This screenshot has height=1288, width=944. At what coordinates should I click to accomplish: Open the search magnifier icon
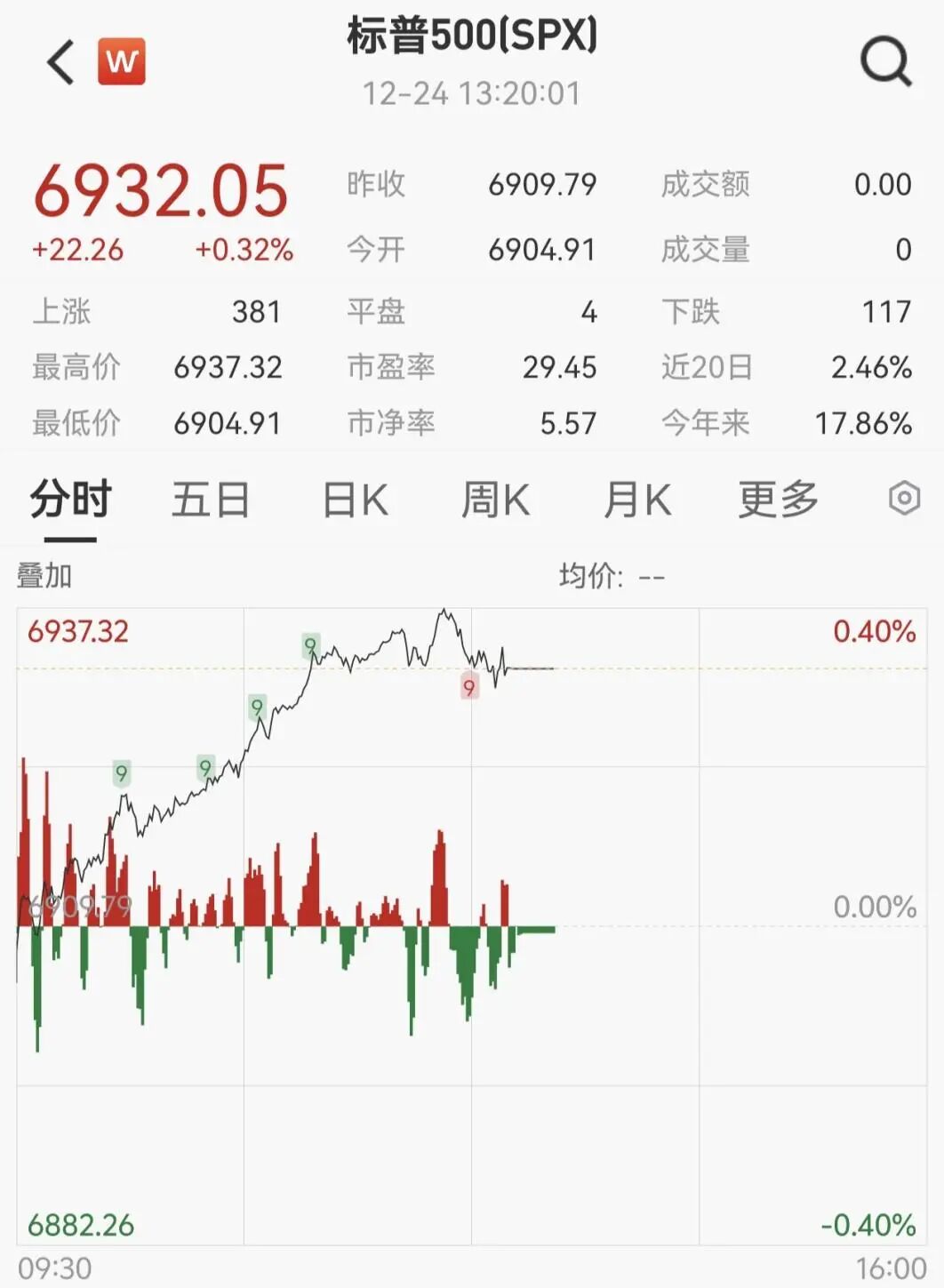[885, 62]
